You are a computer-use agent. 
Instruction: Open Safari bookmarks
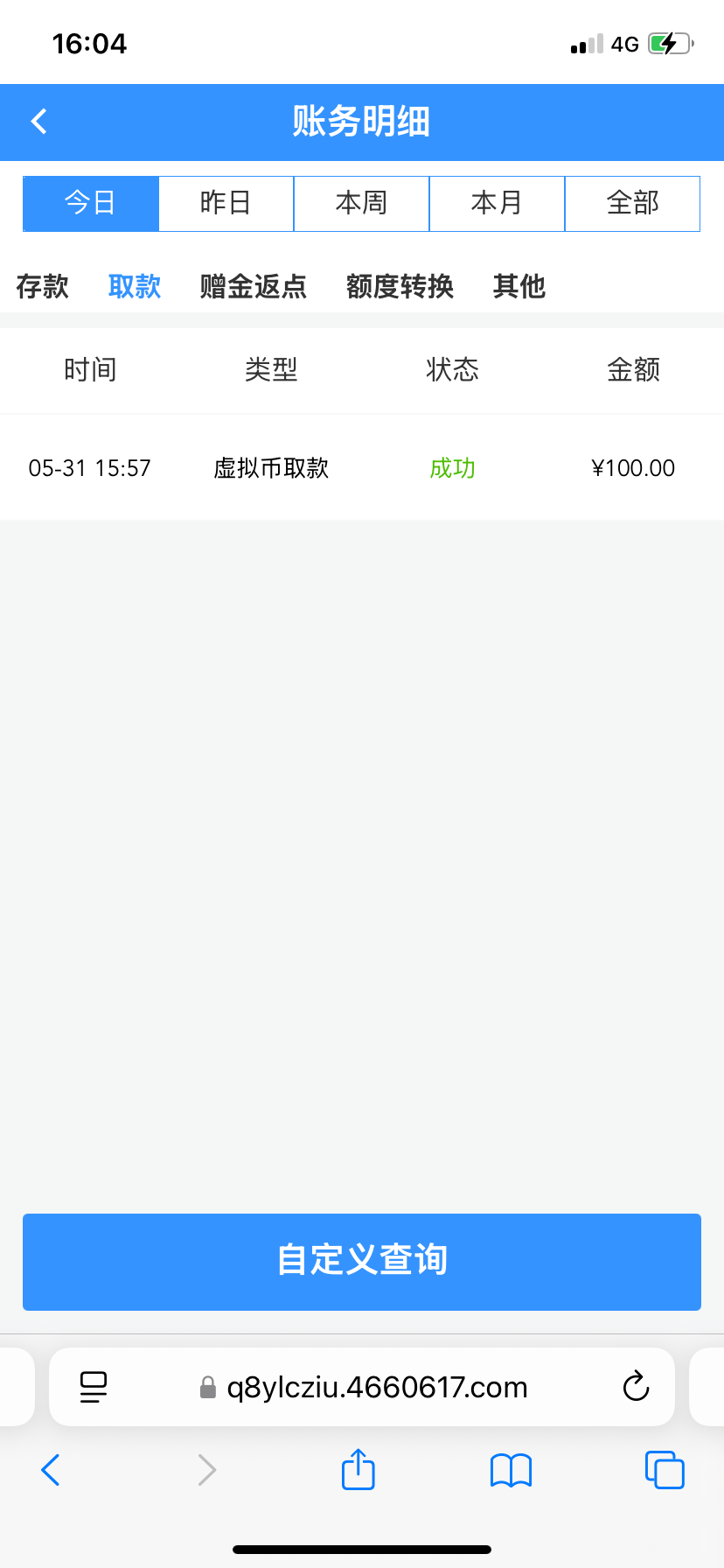pyautogui.click(x=511, y=1470)
